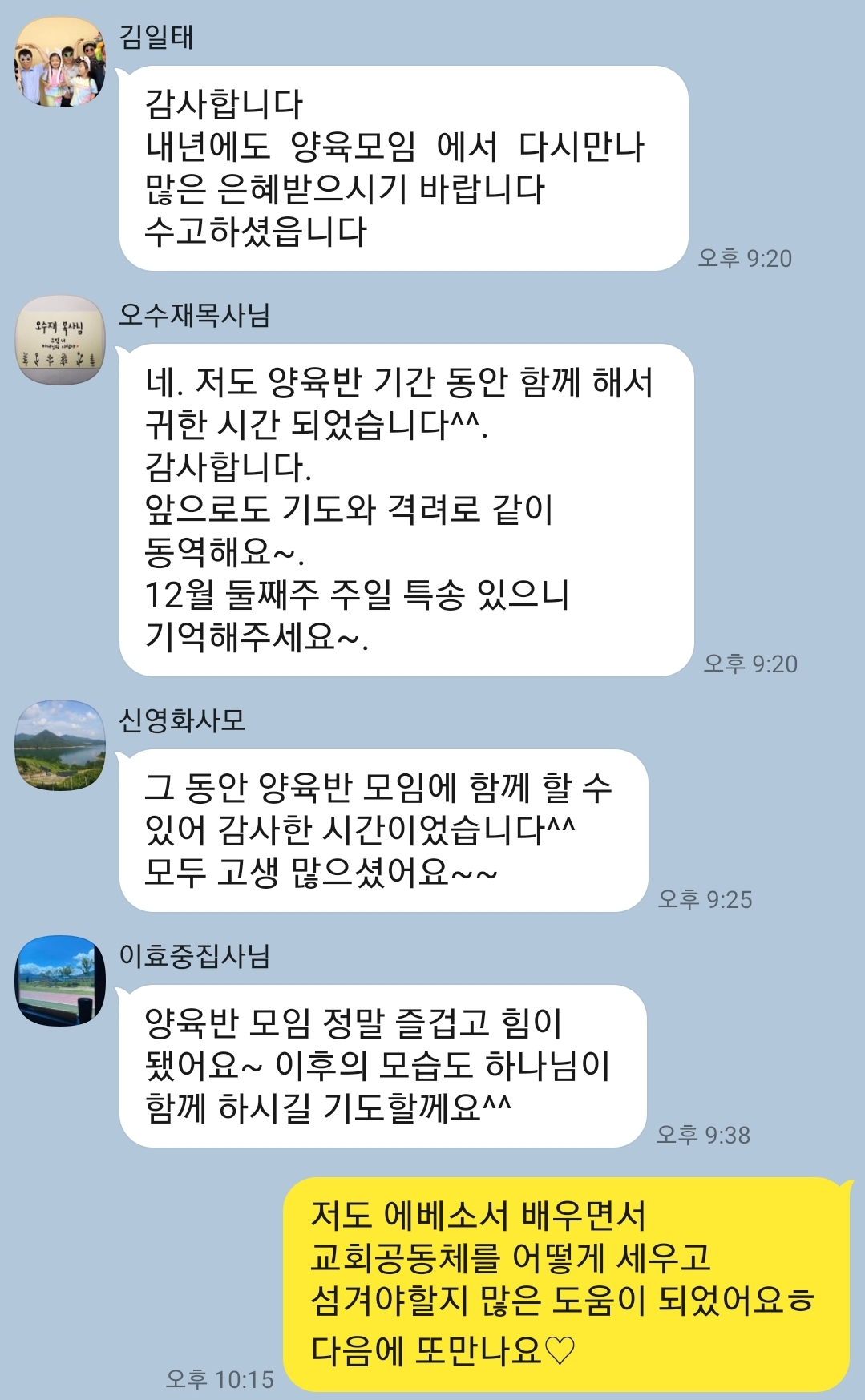
Task: View 오수재목사님's profile avatar
Action: (61, 341)
